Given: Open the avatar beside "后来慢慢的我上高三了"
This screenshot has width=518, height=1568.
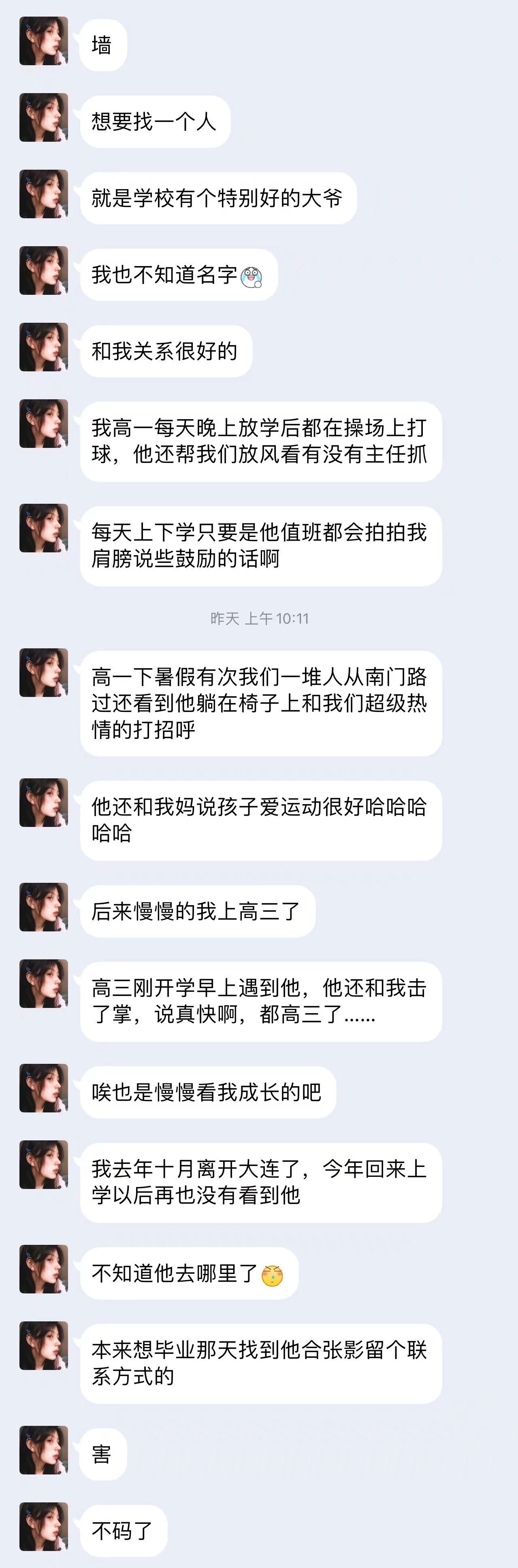Looking at the screenshot, I should [x=43, y=907].
